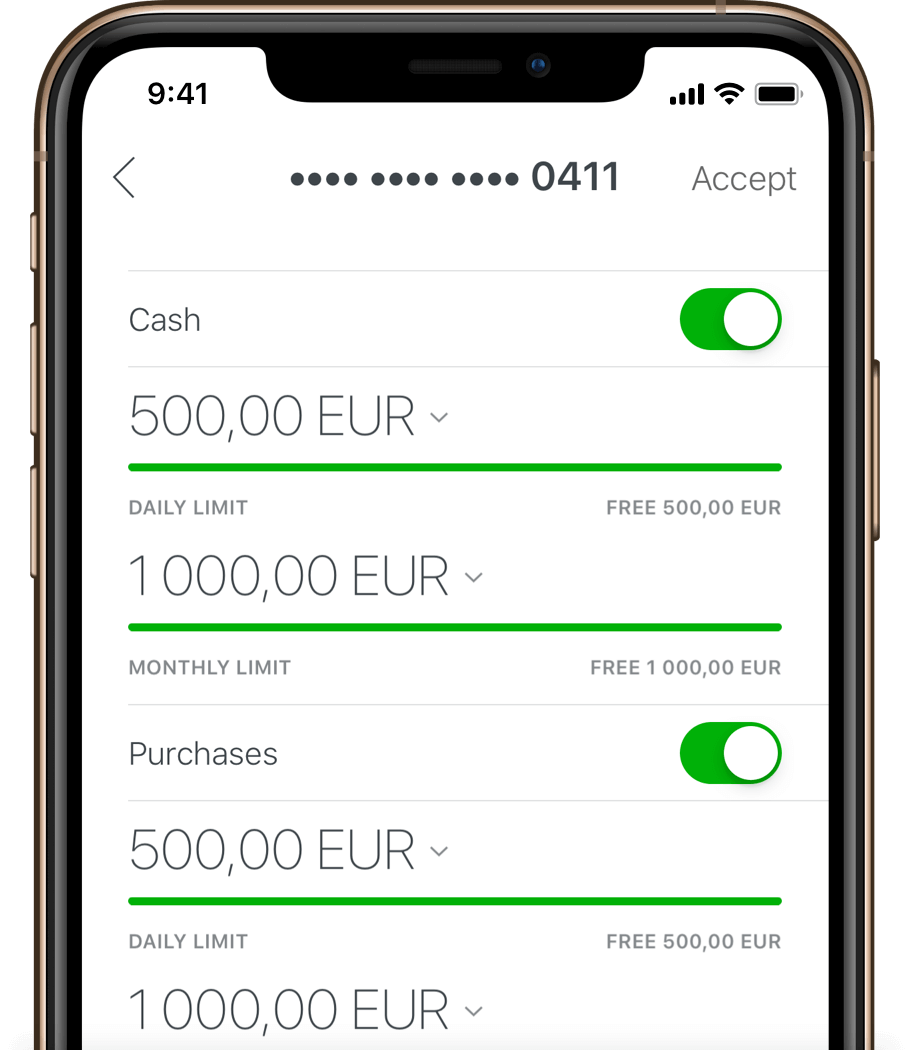This screenshot has height=1050, width=912.
Task: Tap Accept to confirm card limits
Action: point(744,179)
